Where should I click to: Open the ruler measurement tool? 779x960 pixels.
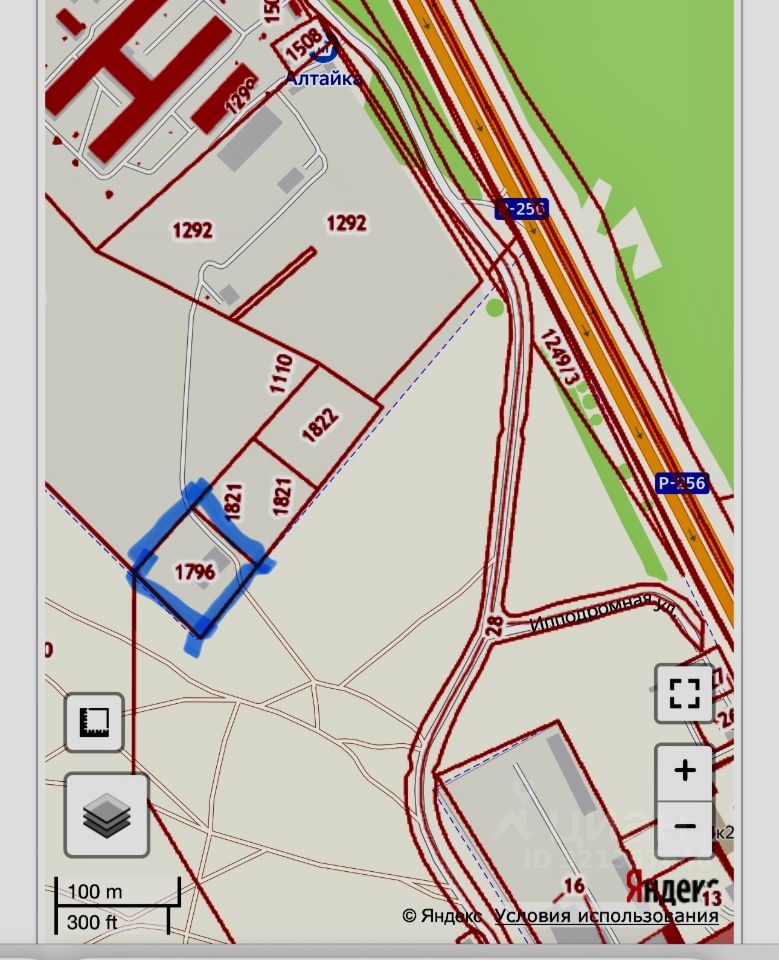pos(95,721)
